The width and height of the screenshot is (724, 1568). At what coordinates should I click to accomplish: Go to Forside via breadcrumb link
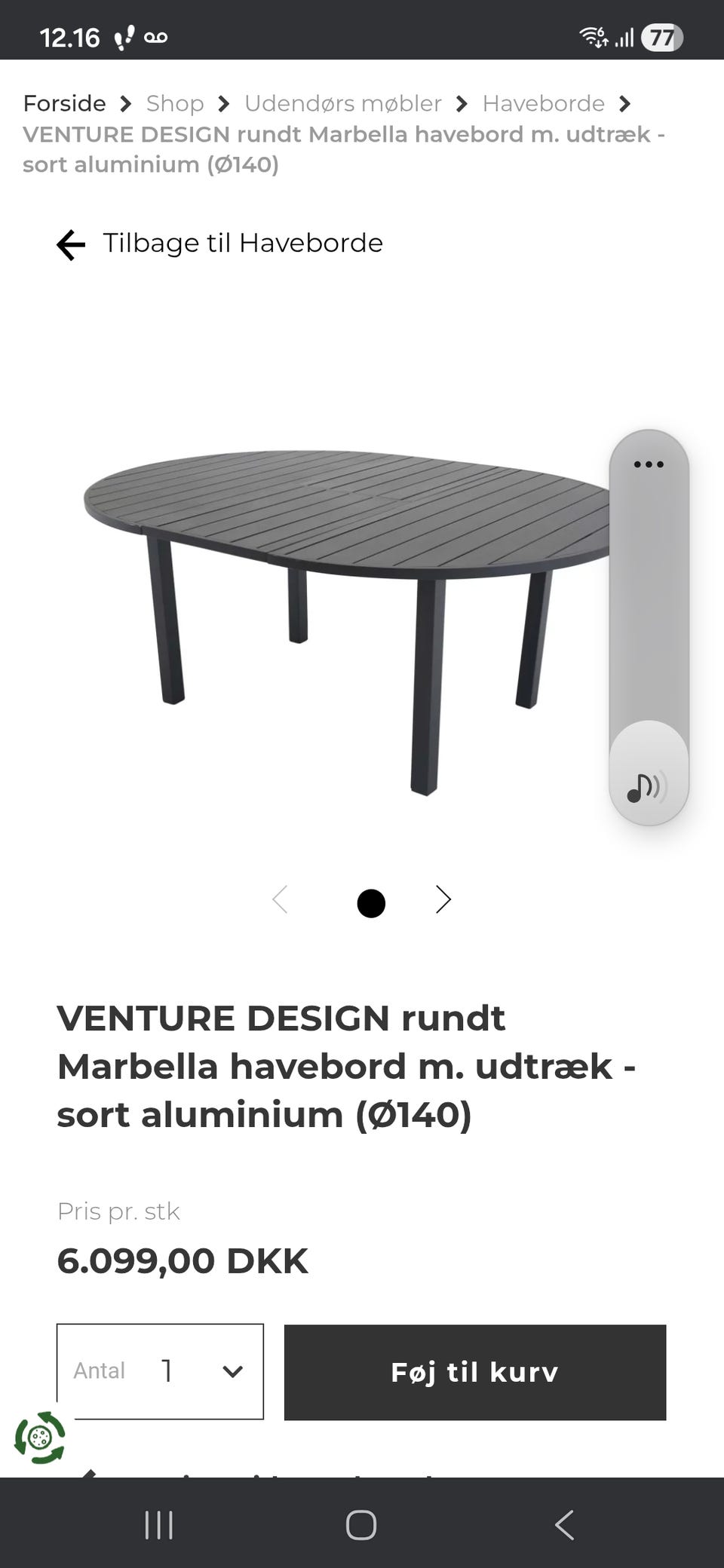(64, 103)
